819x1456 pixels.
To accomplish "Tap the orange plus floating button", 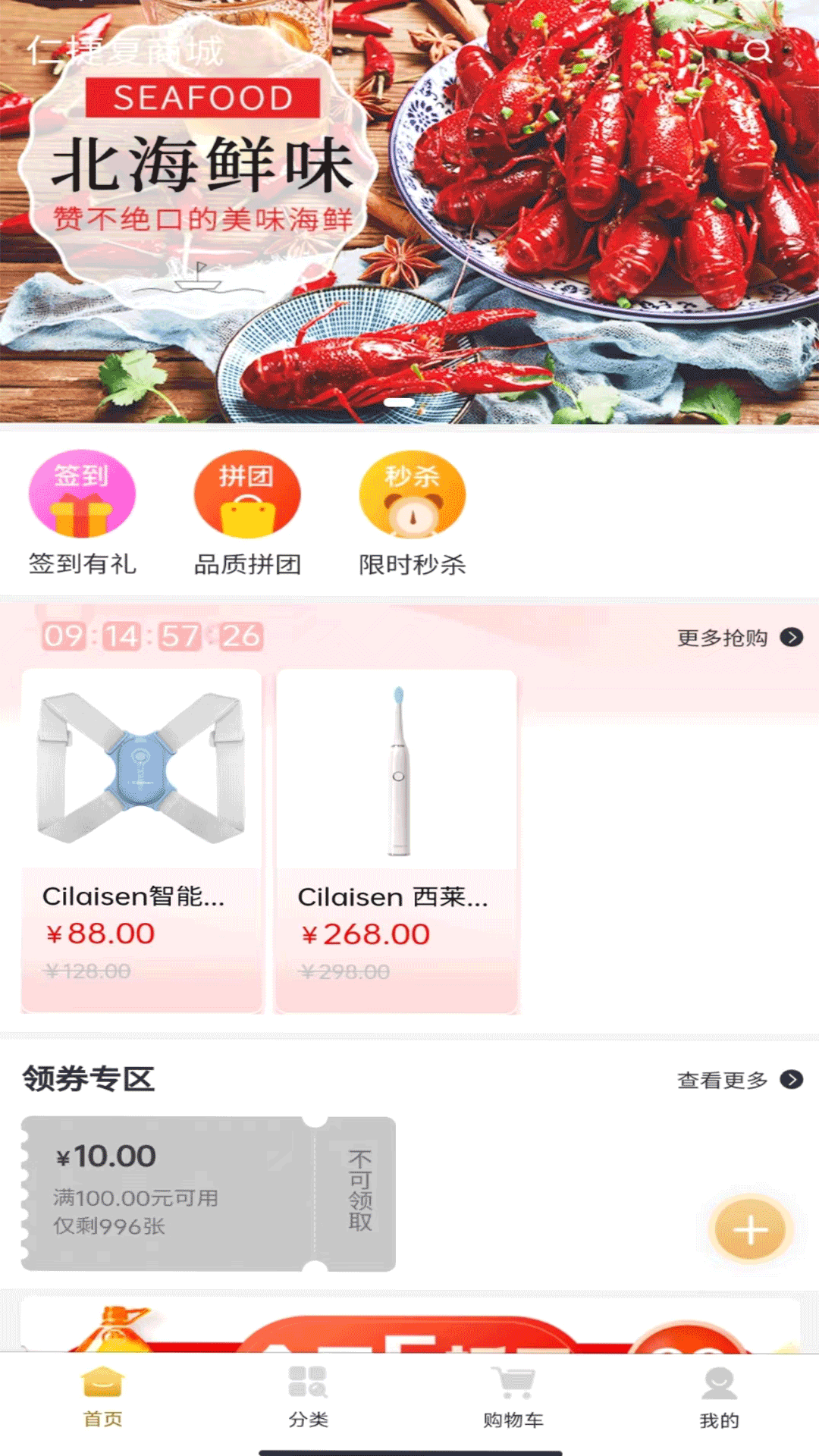I will [x=751, y=1229].
